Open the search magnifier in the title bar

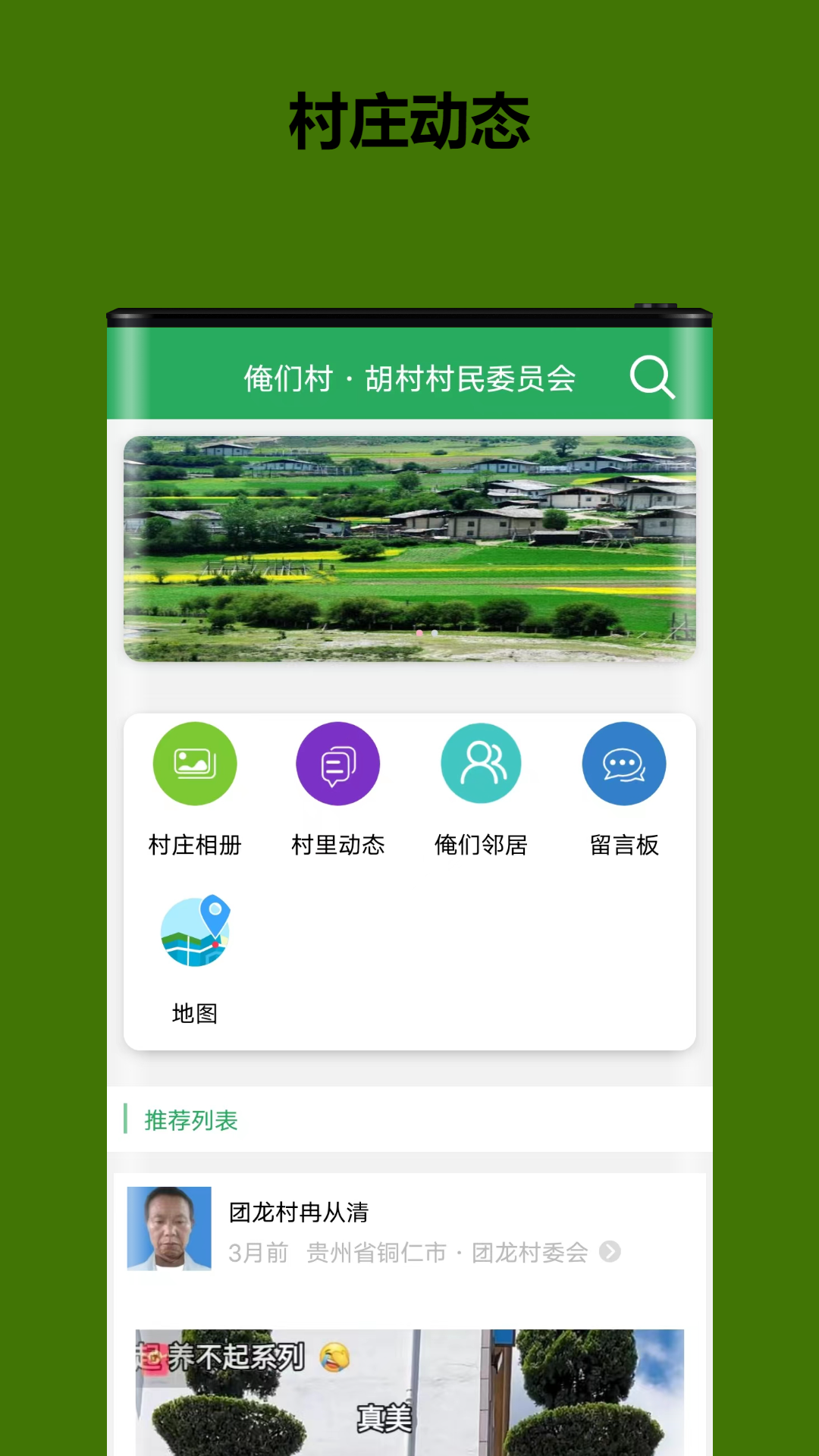coord(653,378)
